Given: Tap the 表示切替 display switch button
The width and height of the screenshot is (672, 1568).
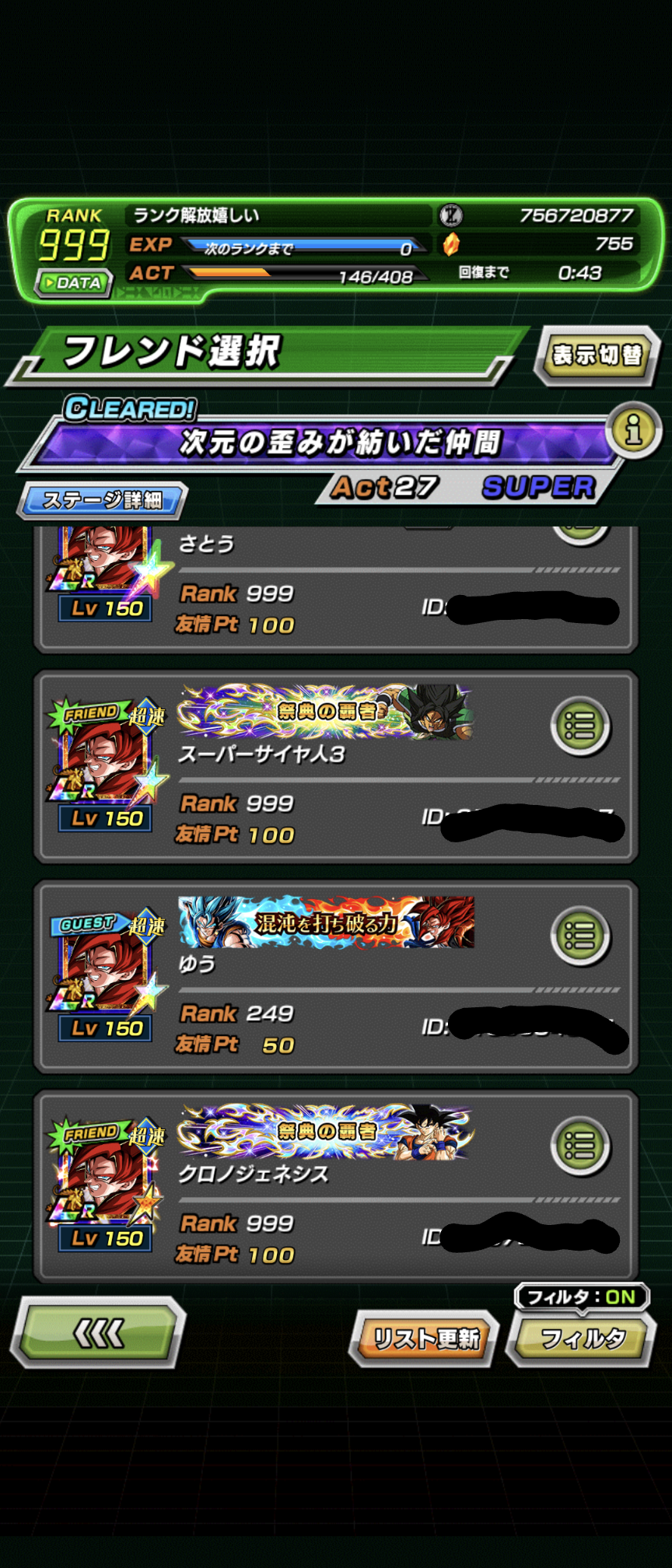Looking at the screenshot, I should 597,355.
